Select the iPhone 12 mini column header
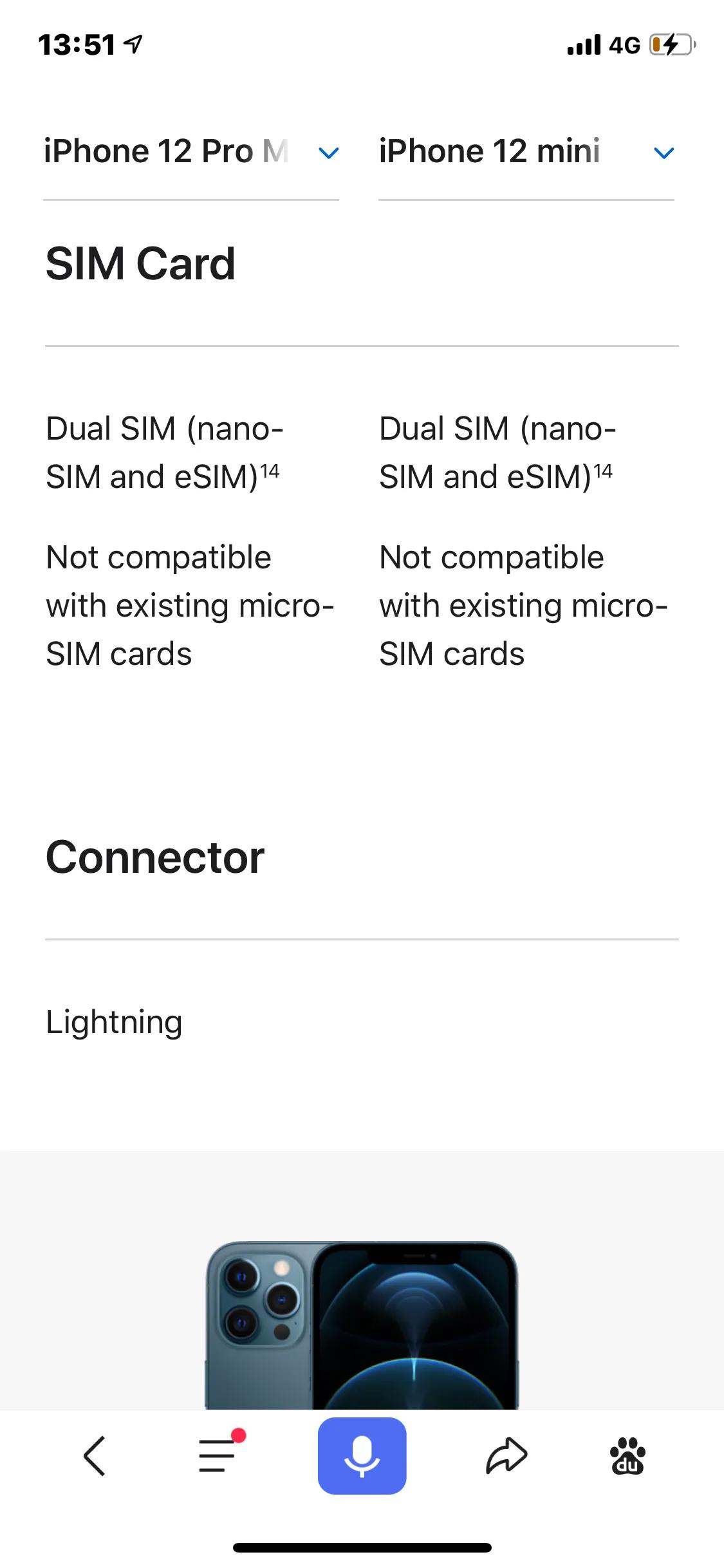This screenshot has width=724, height=1568. [x=489, y=151]
